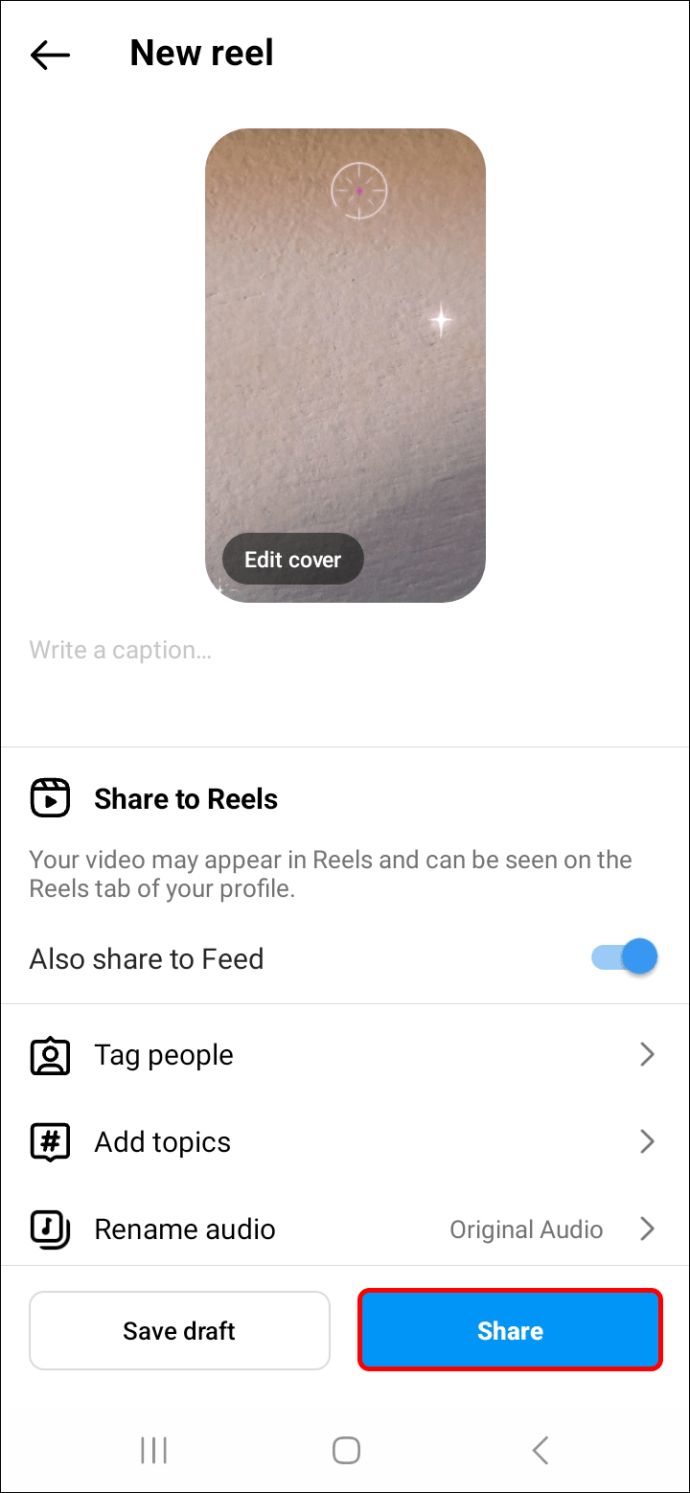Tap the system home button

(346, 1450)
